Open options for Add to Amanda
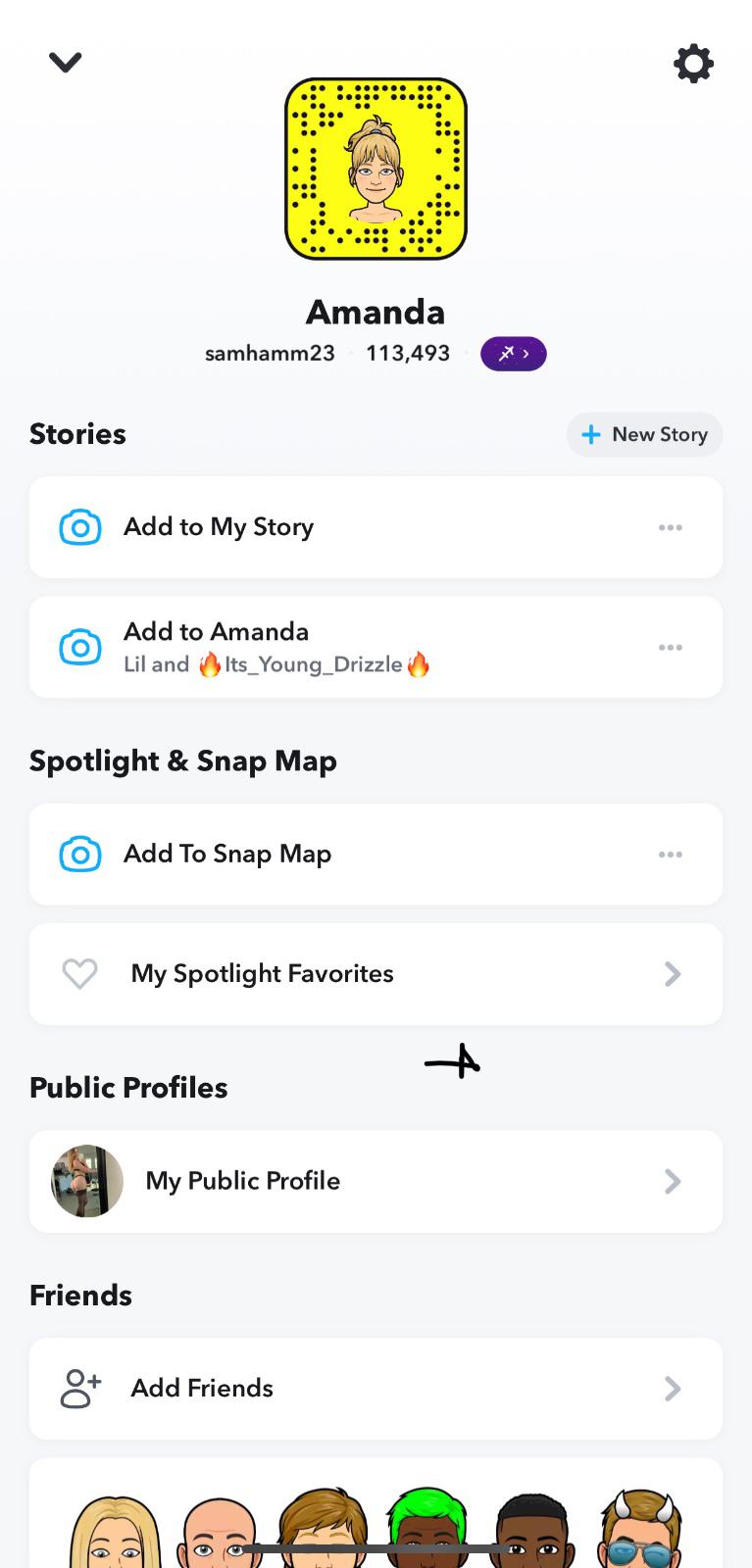This screenshot has height=1568, width=752. (671, 647)
